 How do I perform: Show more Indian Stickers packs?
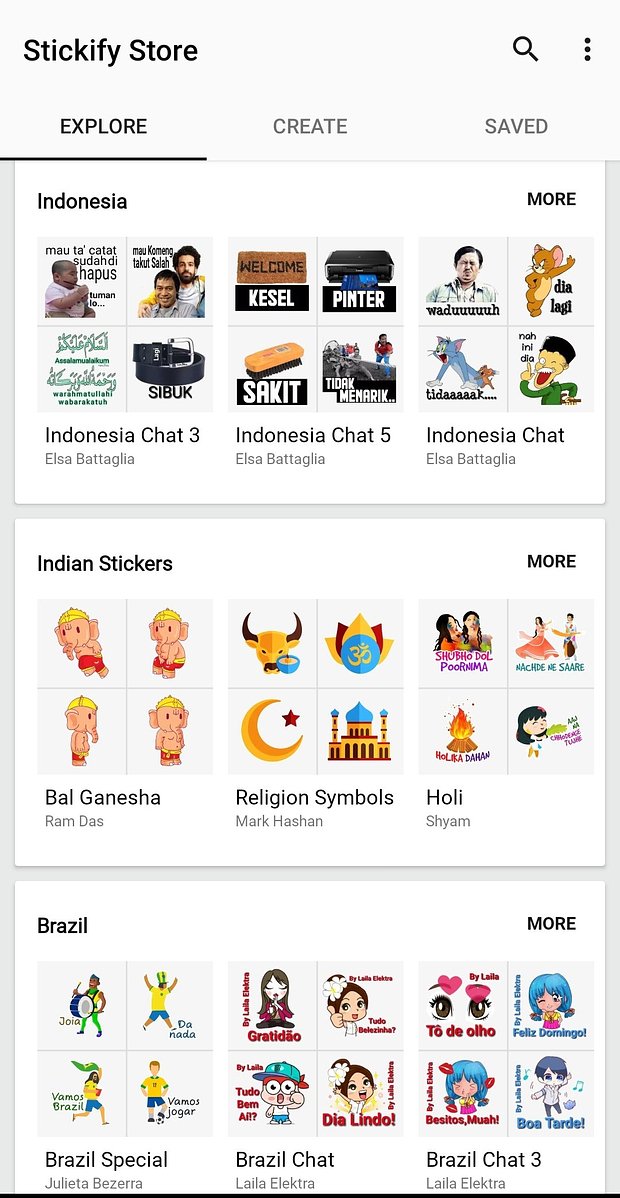click(551, 561)
